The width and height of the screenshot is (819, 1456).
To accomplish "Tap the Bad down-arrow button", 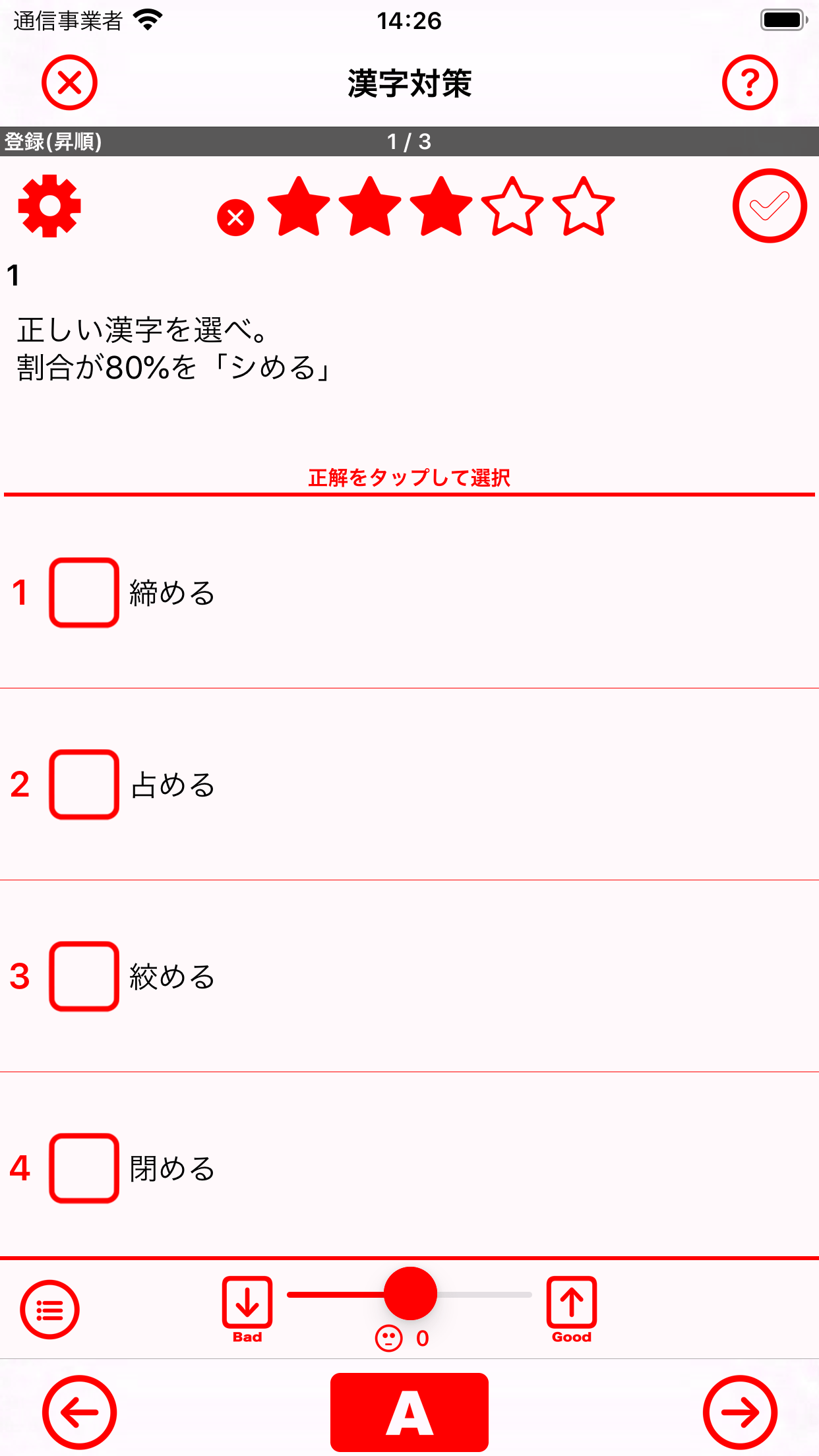I will [247, 1303].
